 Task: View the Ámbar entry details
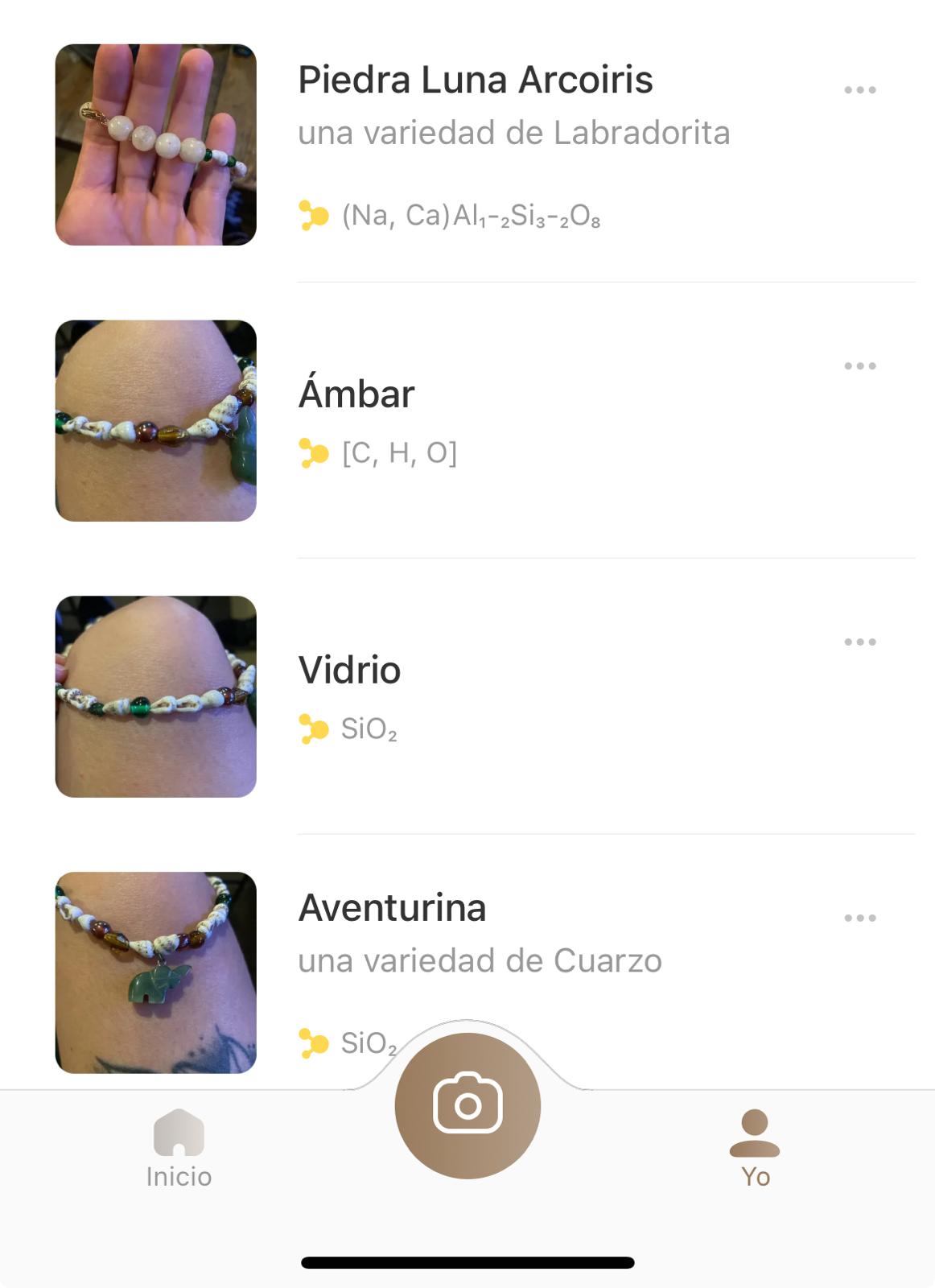[x=357, y=393]
